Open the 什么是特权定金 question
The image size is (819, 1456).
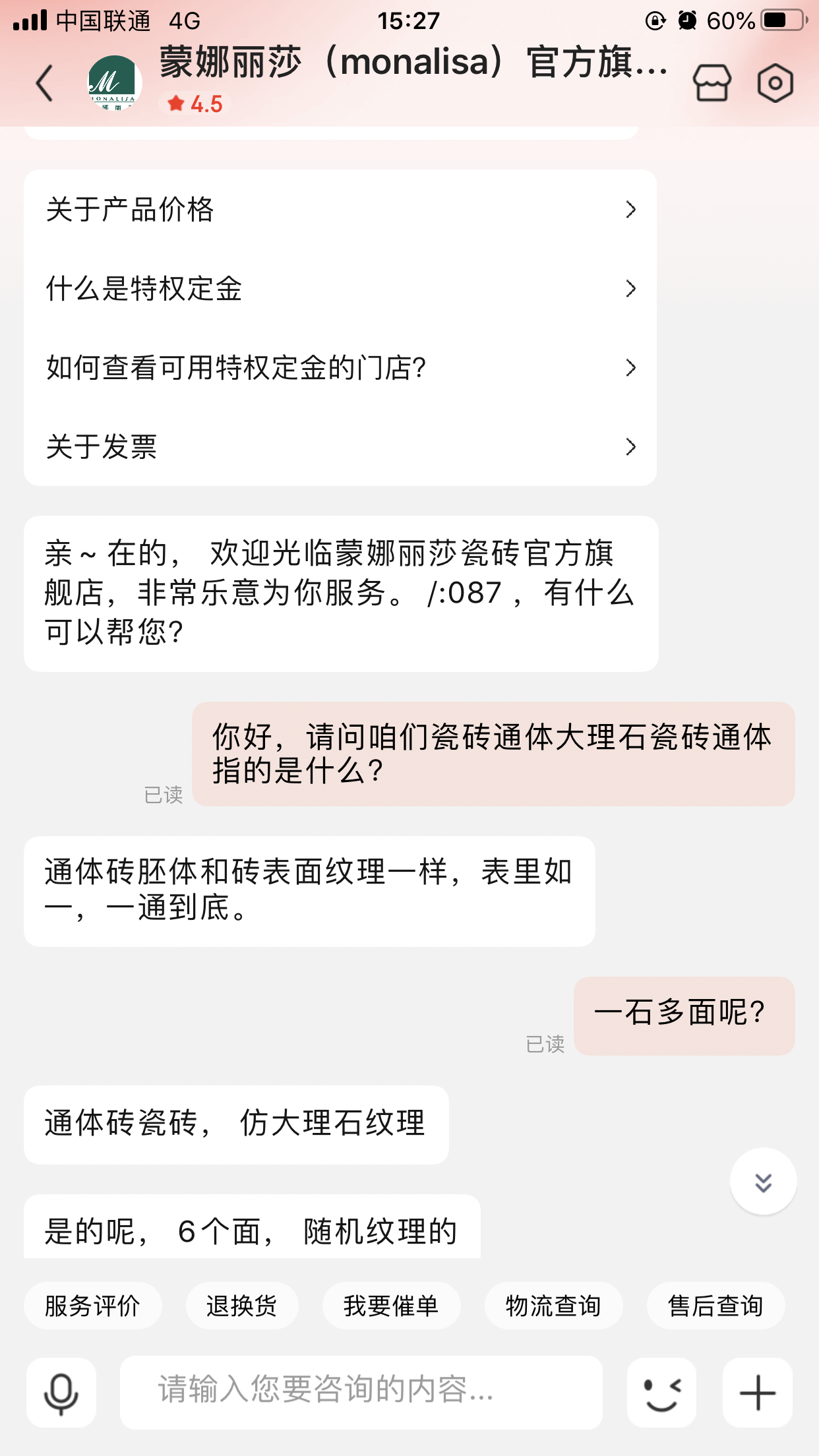click(x=340, y=289)
